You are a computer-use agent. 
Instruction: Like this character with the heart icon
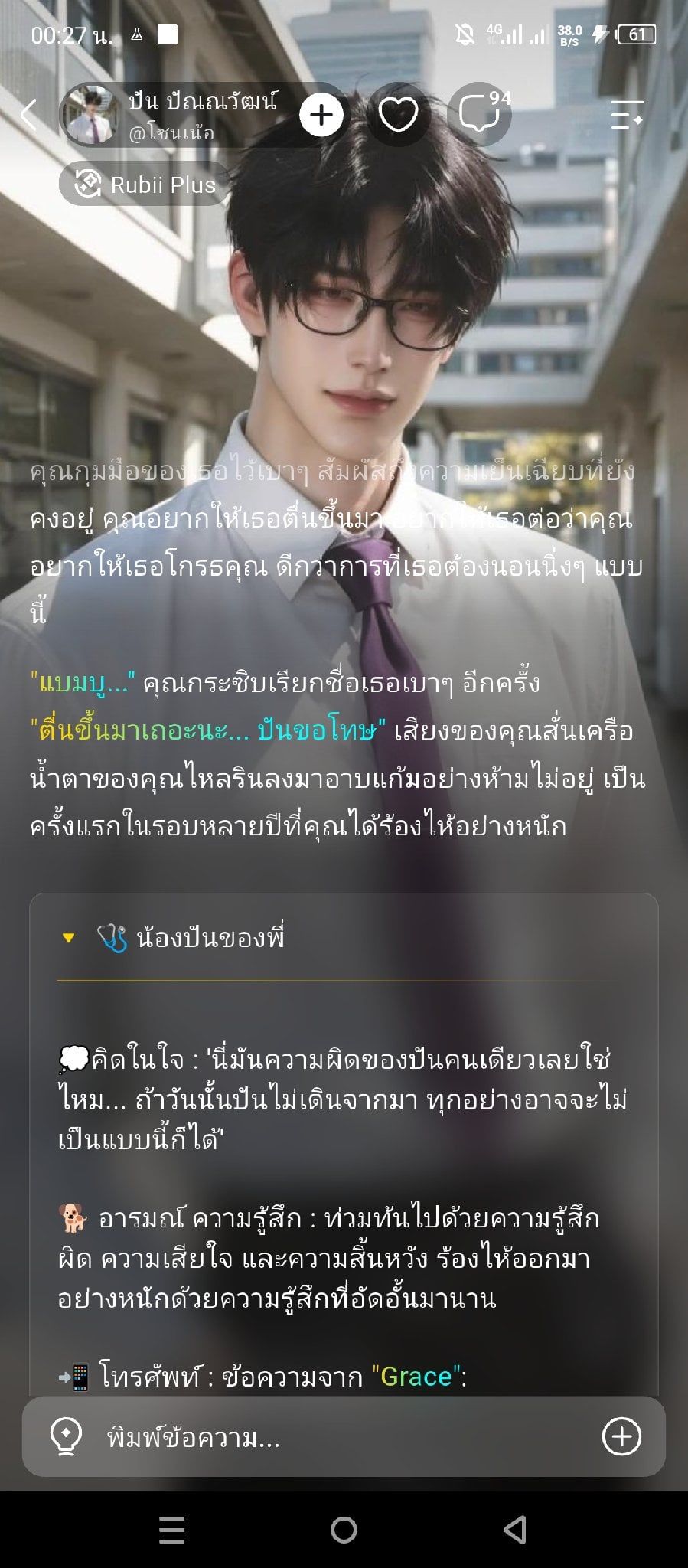pyautogui.click(x=399, y=116)
